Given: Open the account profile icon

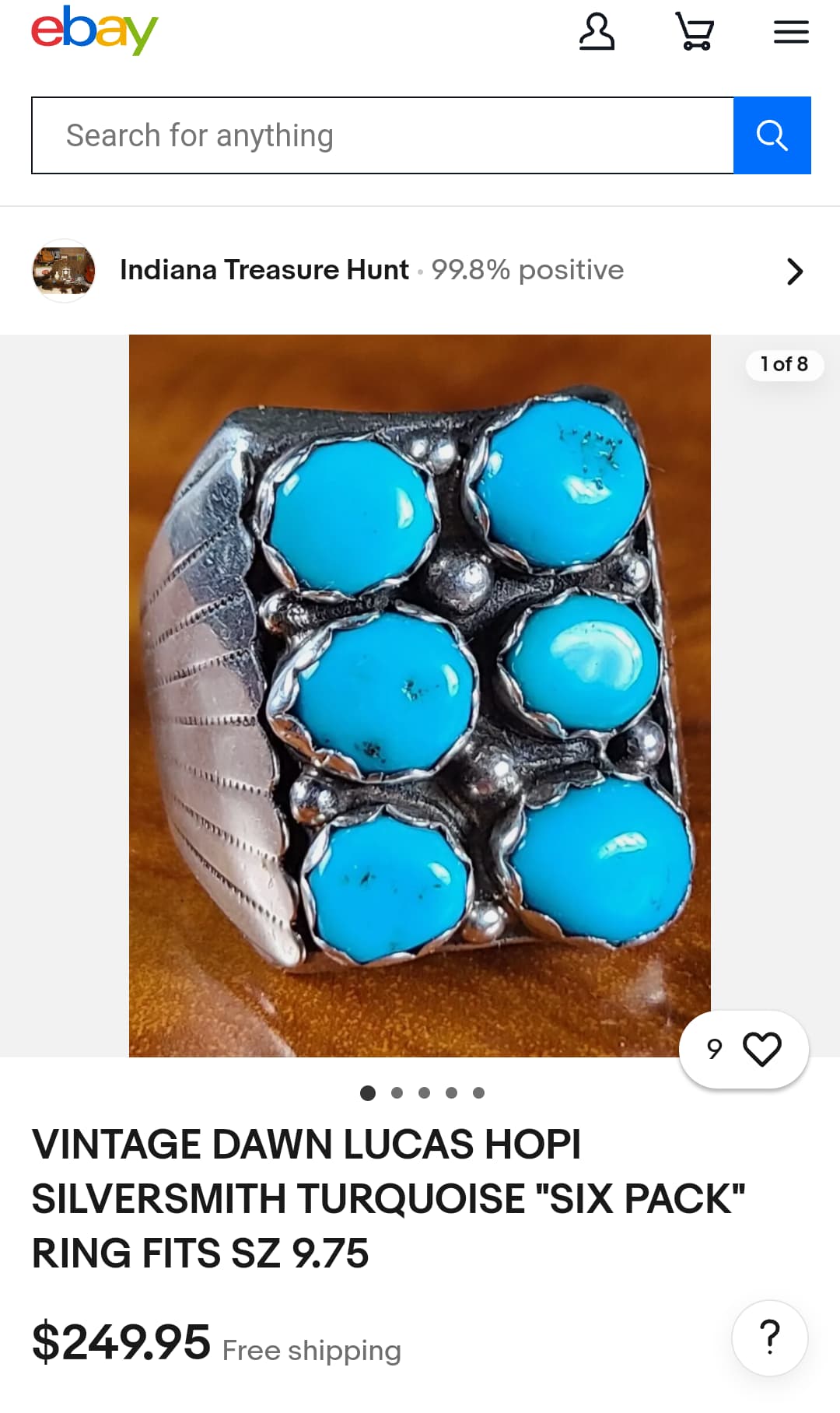Looking at the screenshot, I should [x=597, y=32].
